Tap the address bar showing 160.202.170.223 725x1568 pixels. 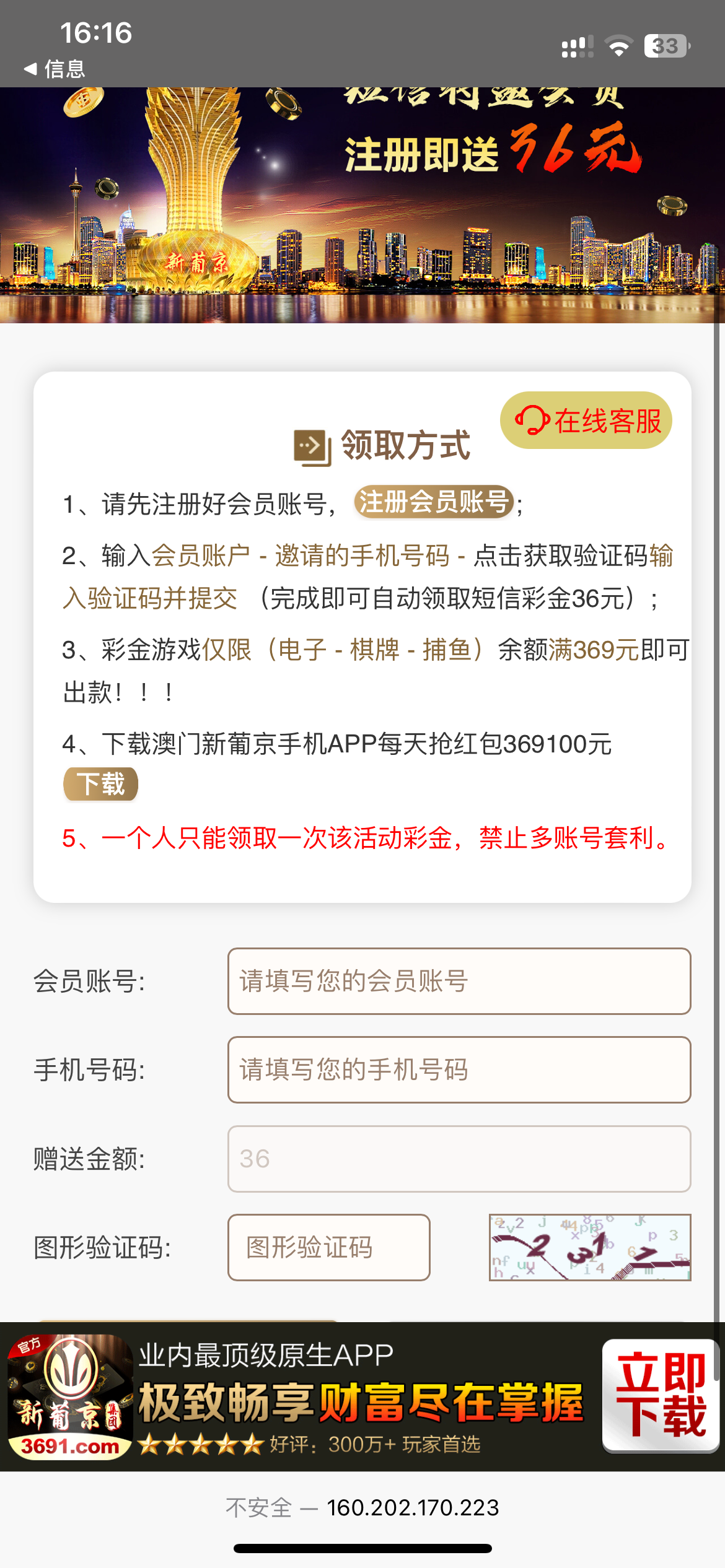pyautogui.click(x=362, y=1508)
